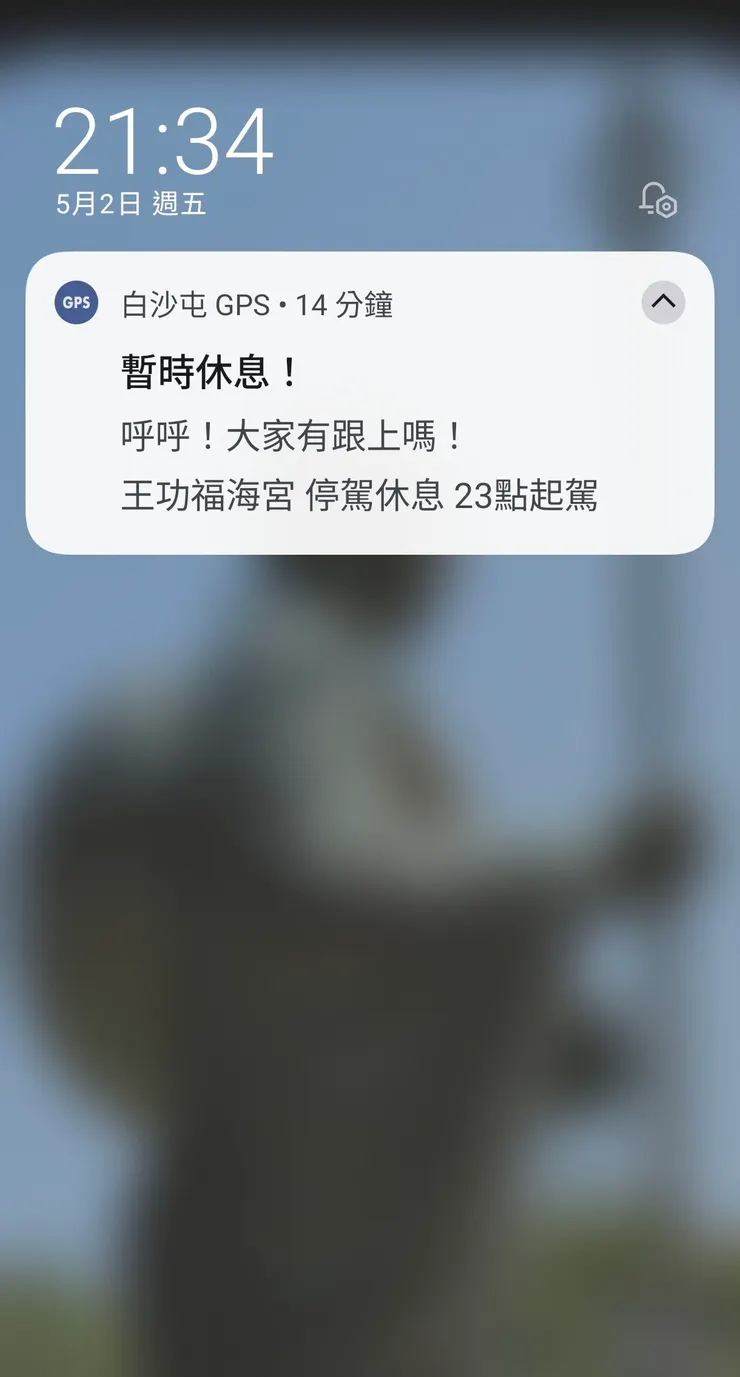This screenshot has width=740, height=1377.
Task: Tap the 白沙屯 GPS app name text
Action: (x=195, y=303)
